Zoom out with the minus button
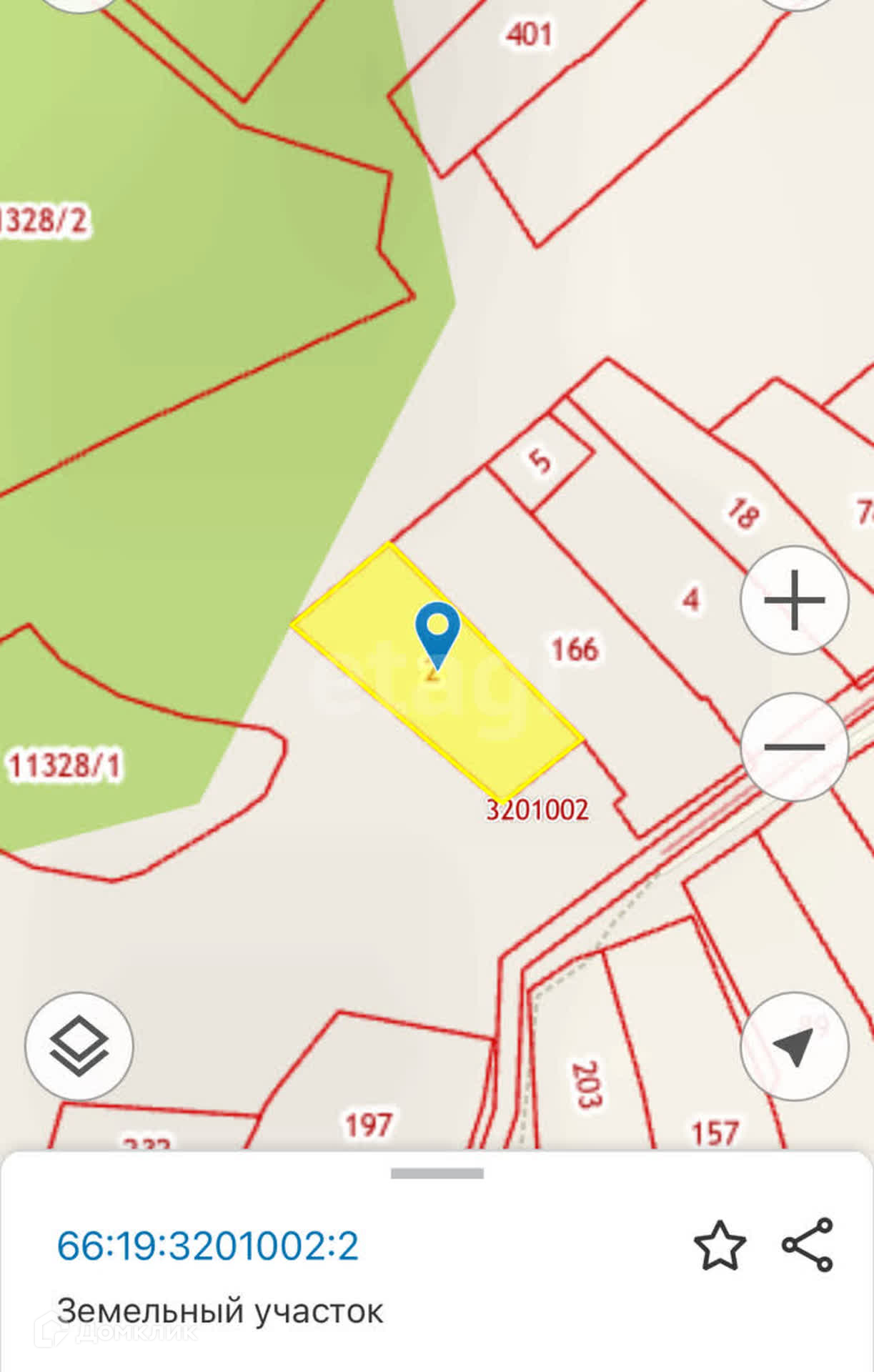The height and width of the screenshot is (1372, 874). 795,747
